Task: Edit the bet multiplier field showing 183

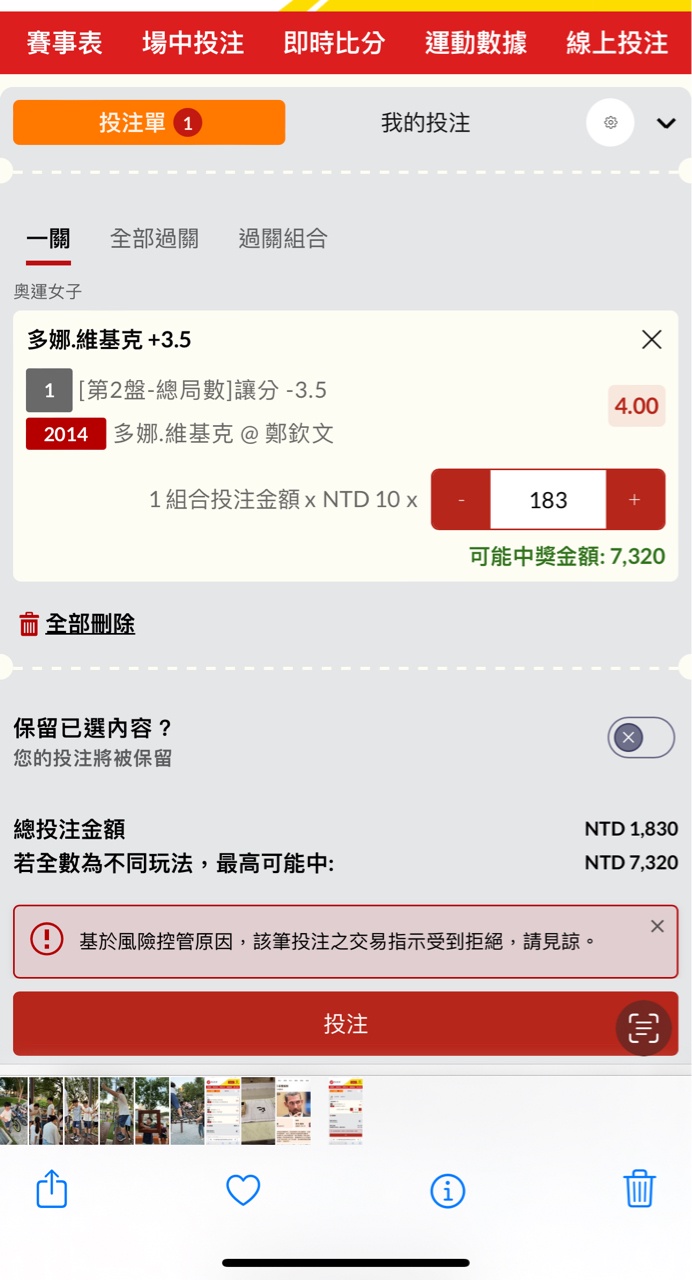Action: [x=548, y=499]
